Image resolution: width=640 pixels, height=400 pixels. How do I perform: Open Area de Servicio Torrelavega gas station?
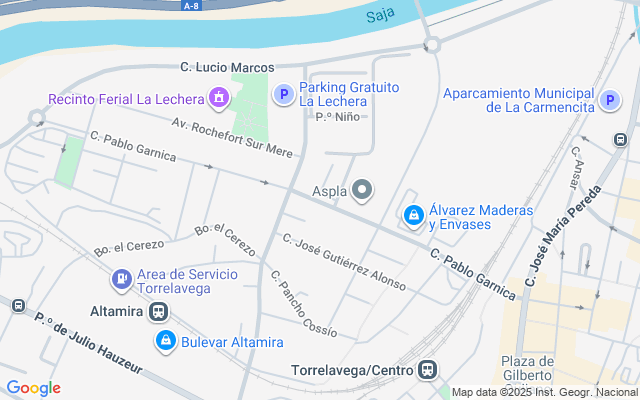pyautogui.click(x=122, y=280)
